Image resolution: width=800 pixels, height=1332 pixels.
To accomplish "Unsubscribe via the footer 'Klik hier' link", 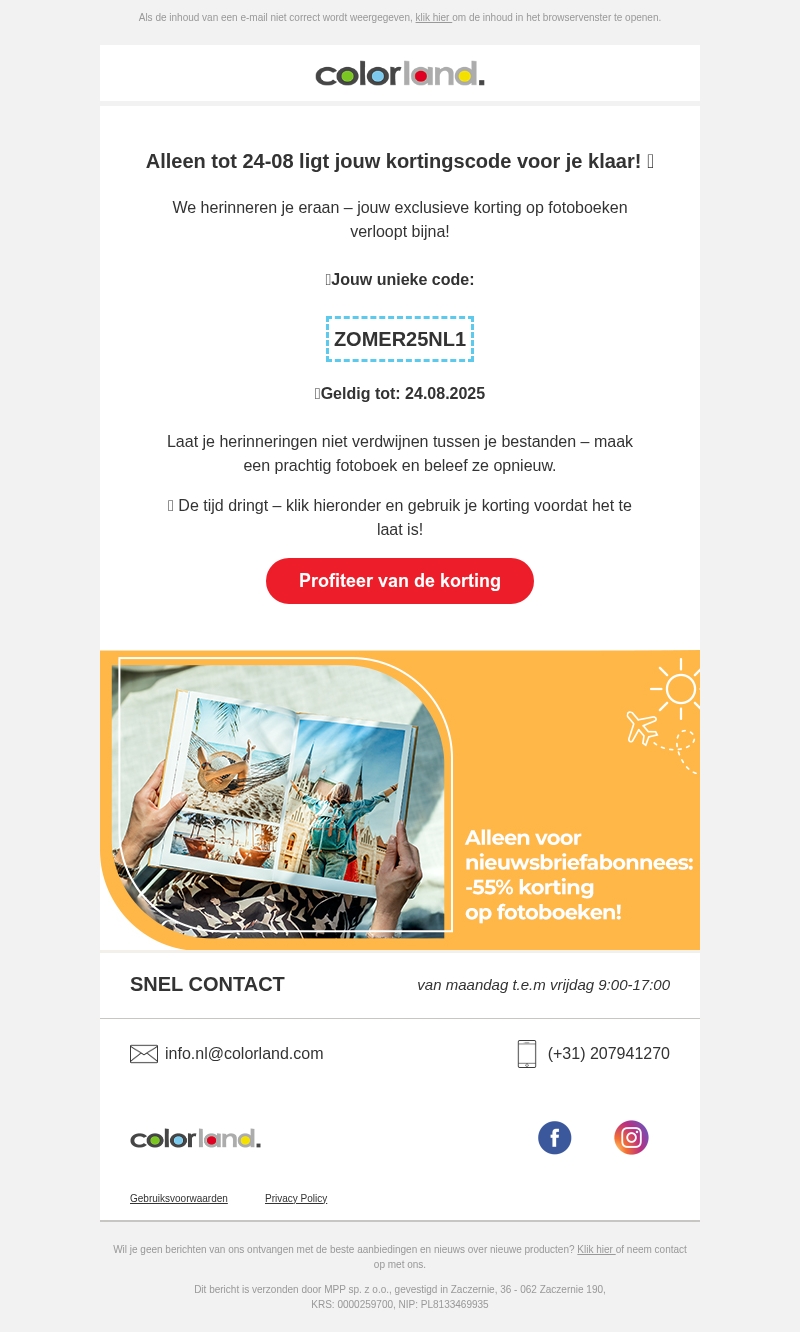I will tap(595, 1250).
